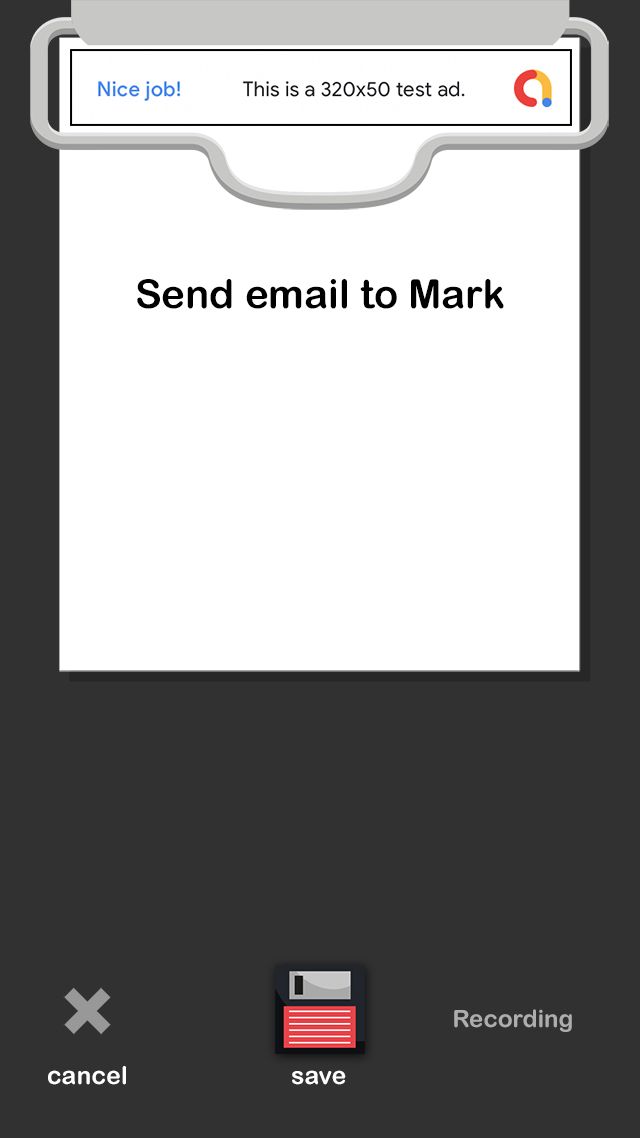Edit the note text "Send email to Mark"
The height and width of the screenshot is (1138, 640).
click(x=320, y=293)
